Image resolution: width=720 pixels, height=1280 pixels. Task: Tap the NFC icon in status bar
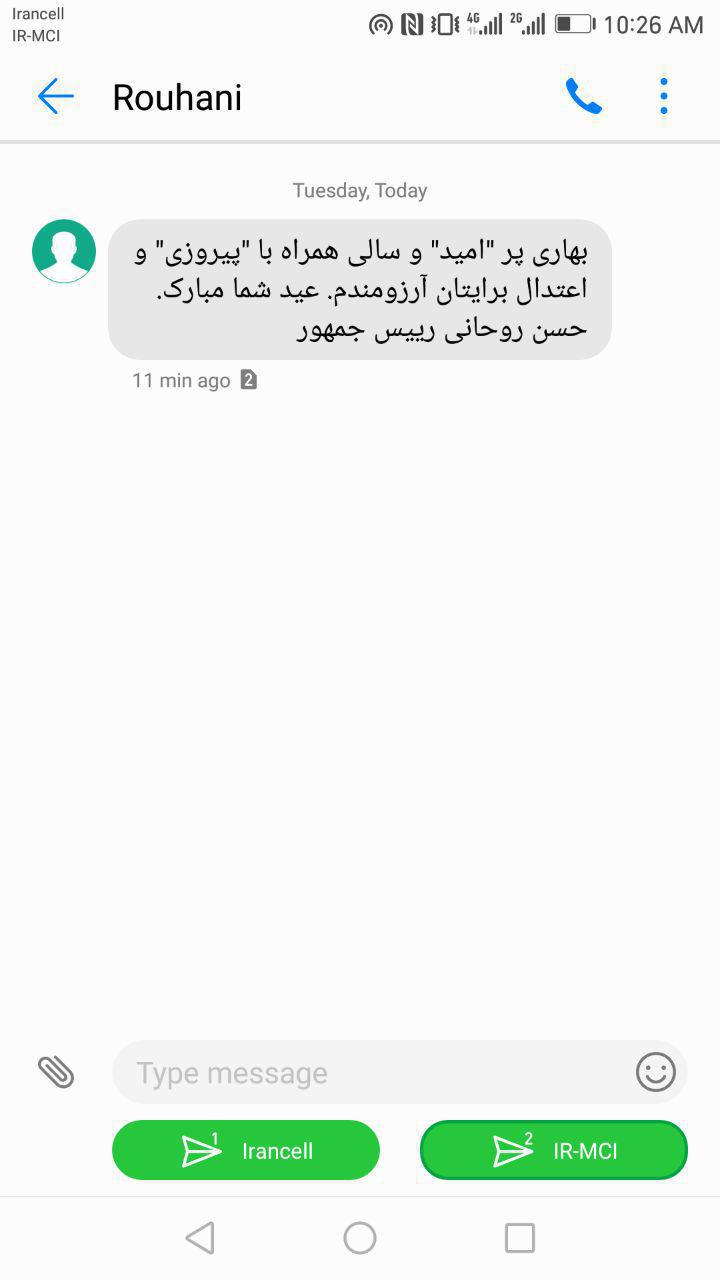tap(412, 24)
